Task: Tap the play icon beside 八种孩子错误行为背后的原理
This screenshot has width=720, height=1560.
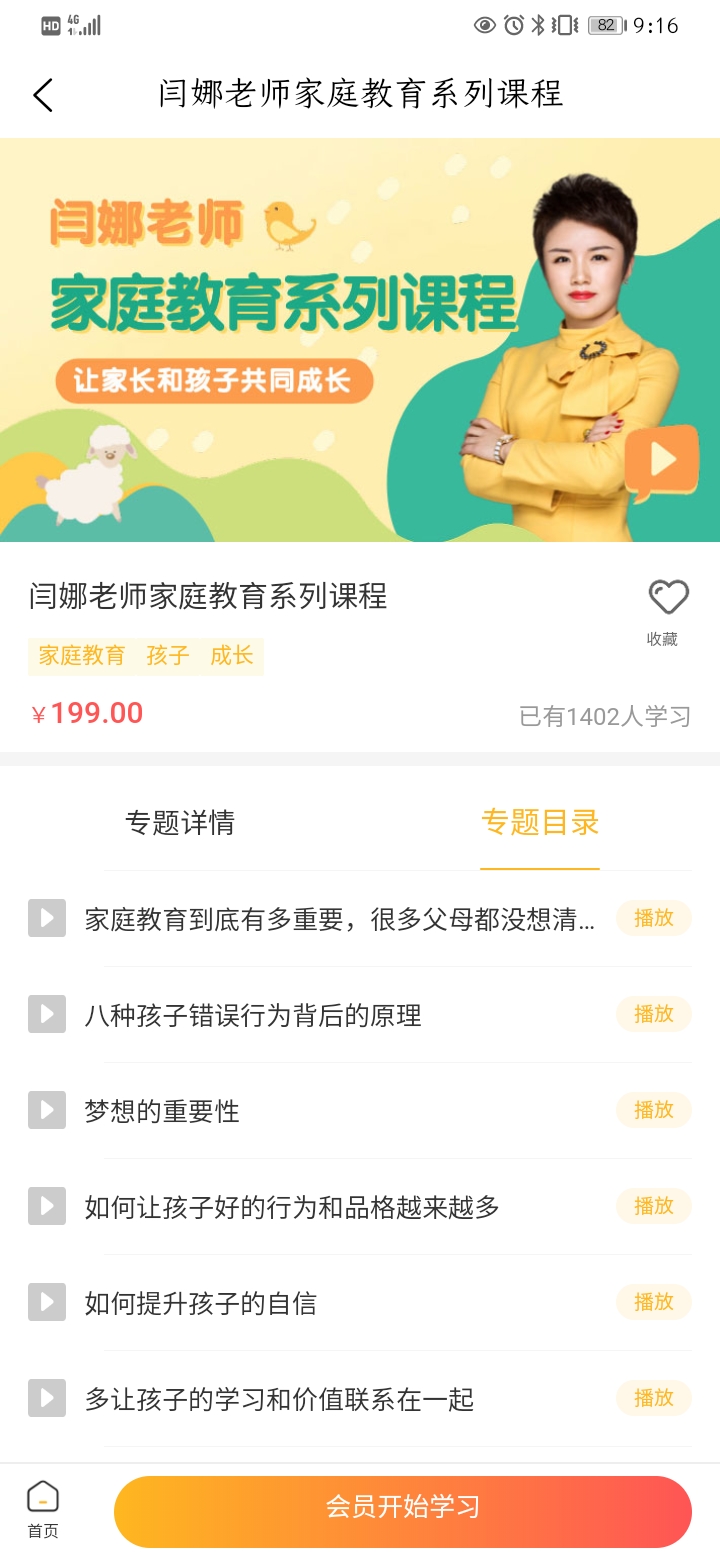Action: point(46,1014)
